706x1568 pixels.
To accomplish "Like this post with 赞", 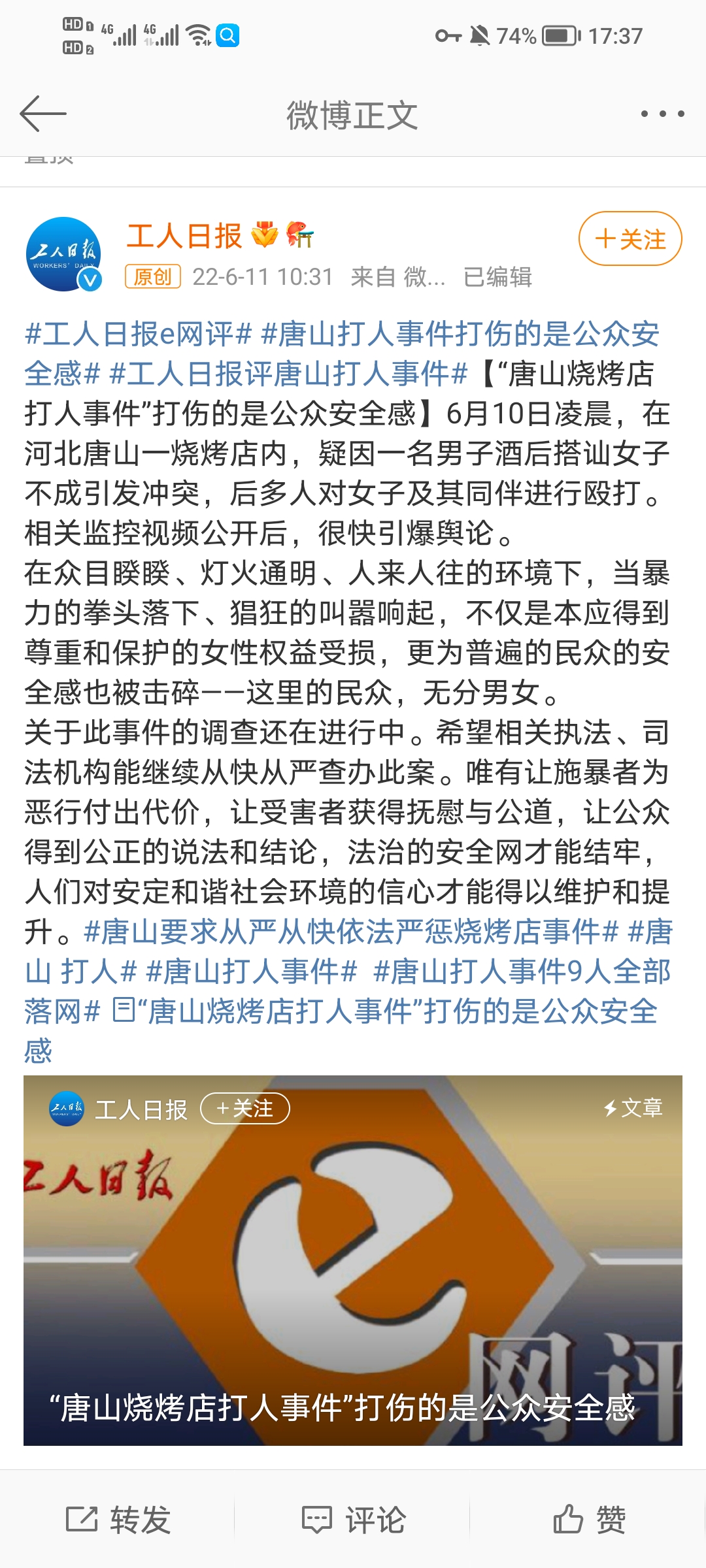I will [588, 1519].
